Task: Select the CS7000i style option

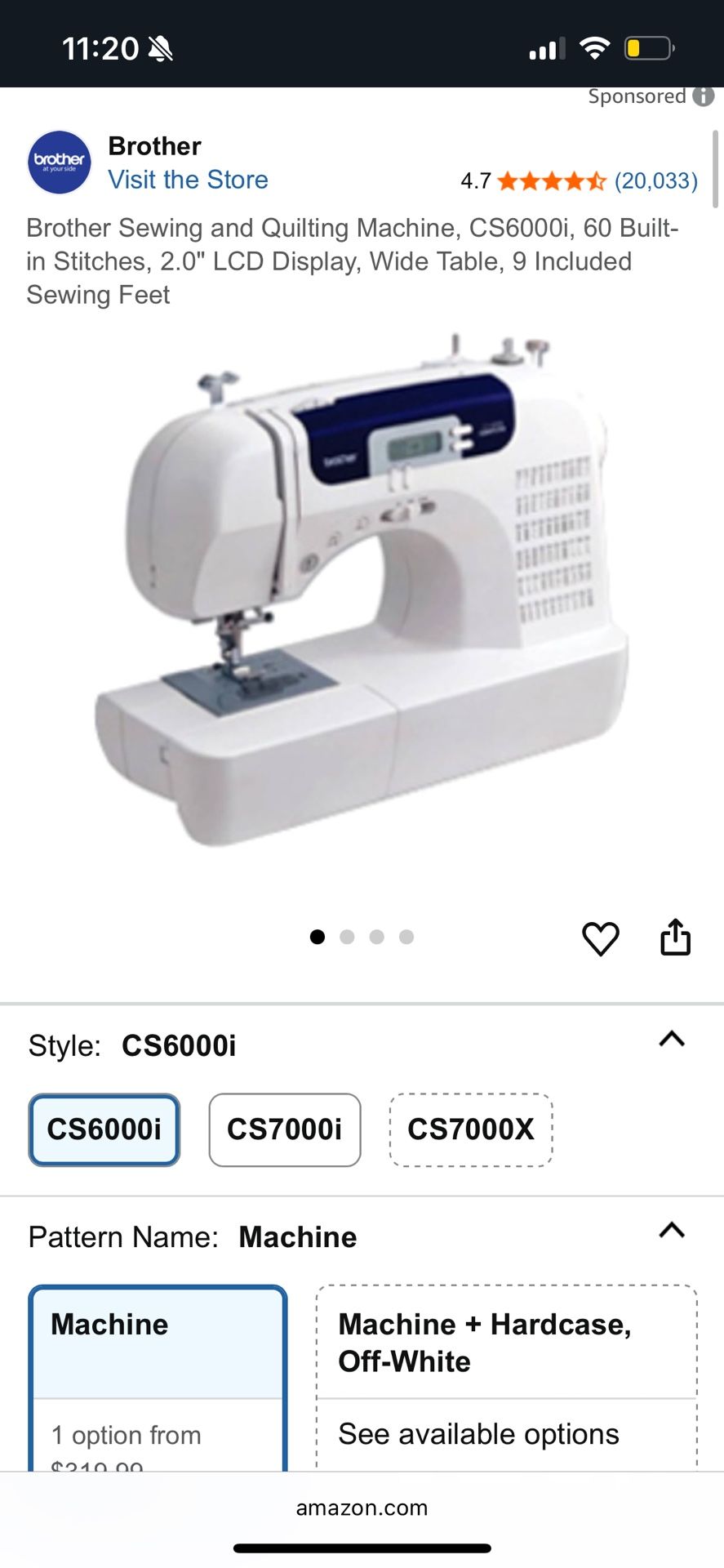Action: point(285,1129)
